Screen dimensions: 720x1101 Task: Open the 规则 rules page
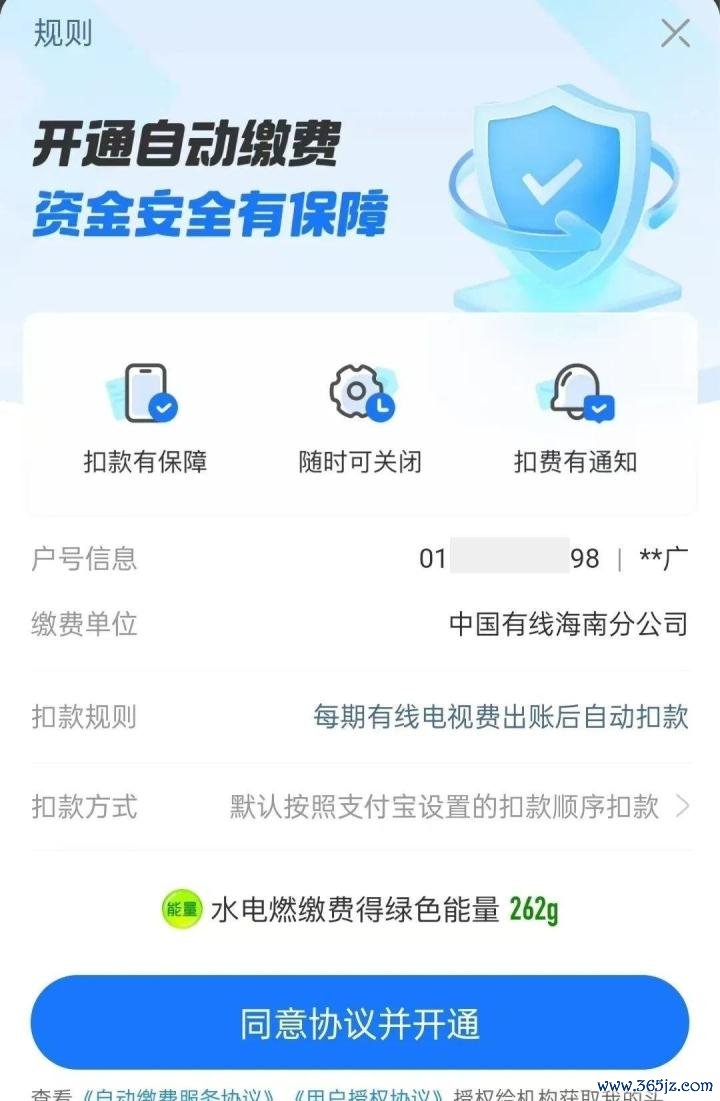(62, 33)
